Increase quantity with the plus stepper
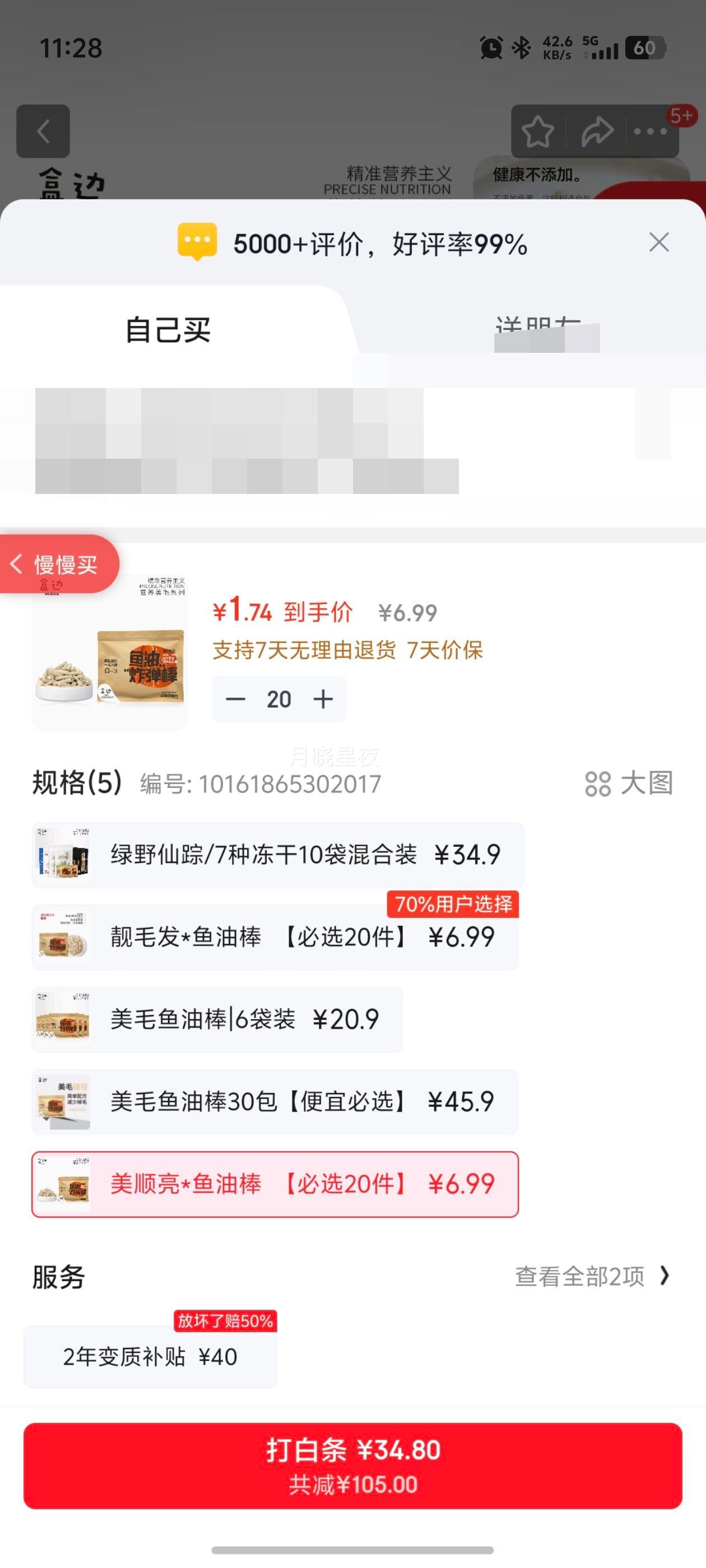Viewport: 706px width, 1568px height. [322, 699]
